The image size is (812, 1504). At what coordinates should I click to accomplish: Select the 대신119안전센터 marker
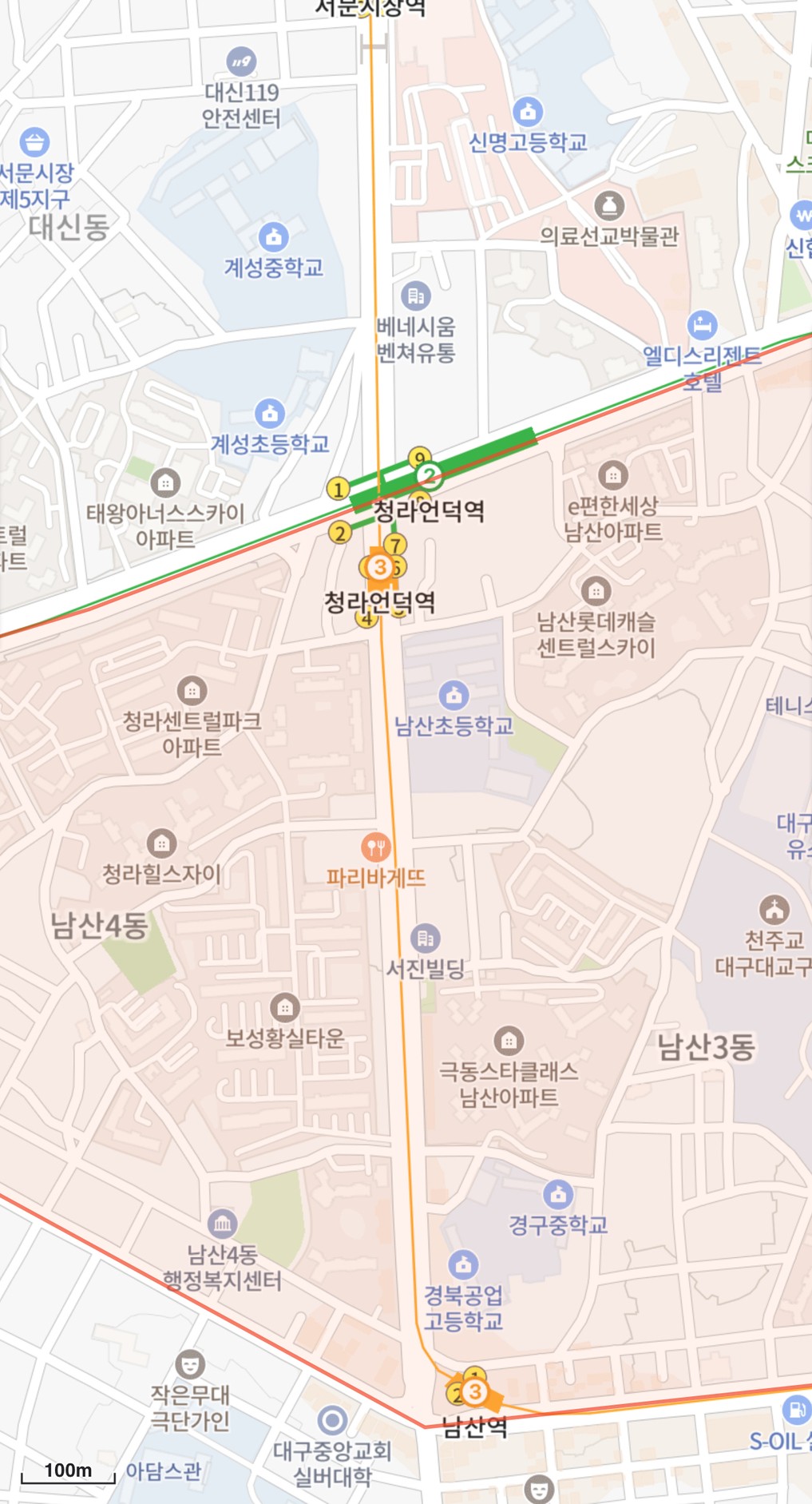[x=240, y=62]
